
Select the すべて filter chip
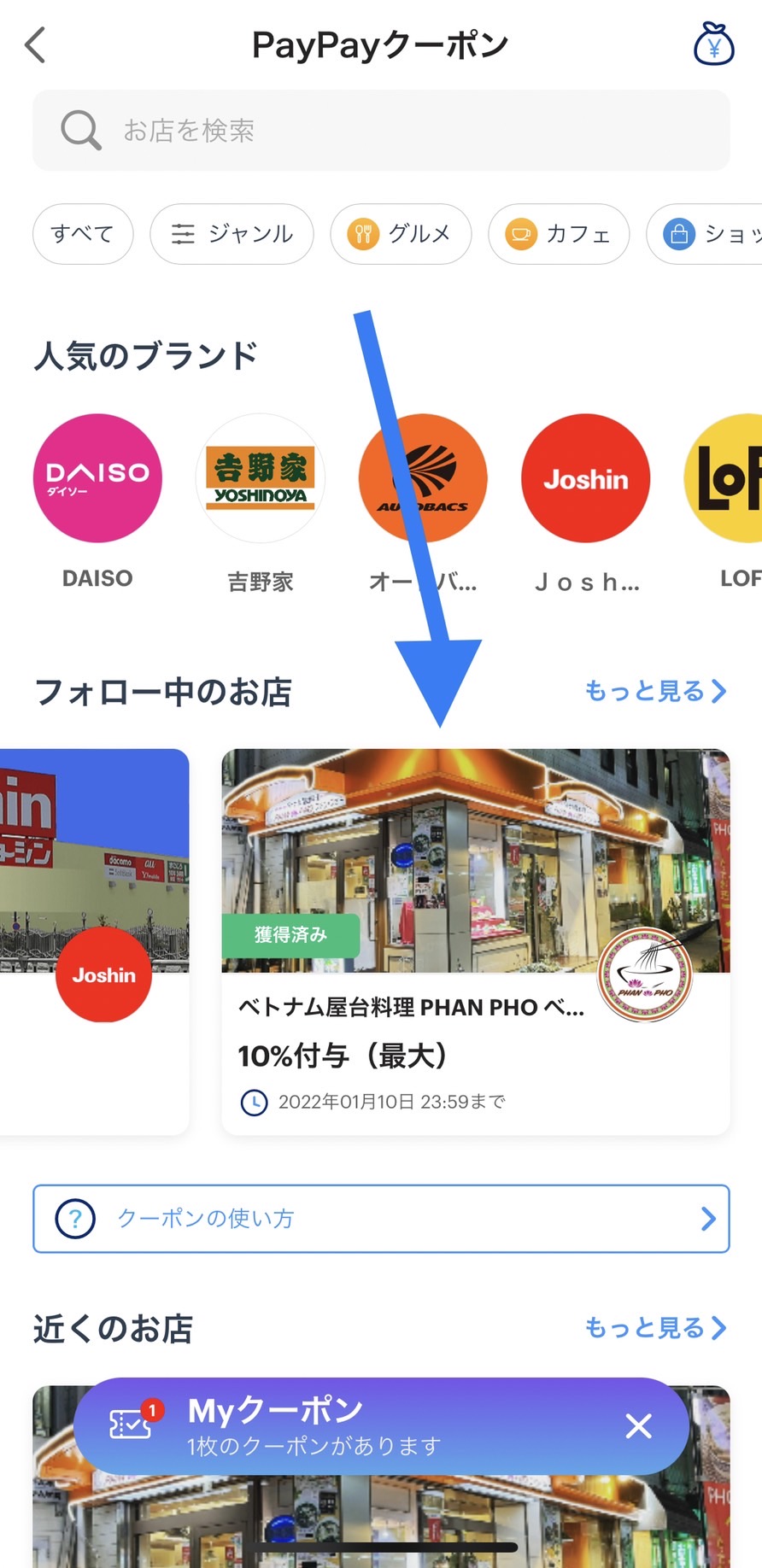pos(83,234)
